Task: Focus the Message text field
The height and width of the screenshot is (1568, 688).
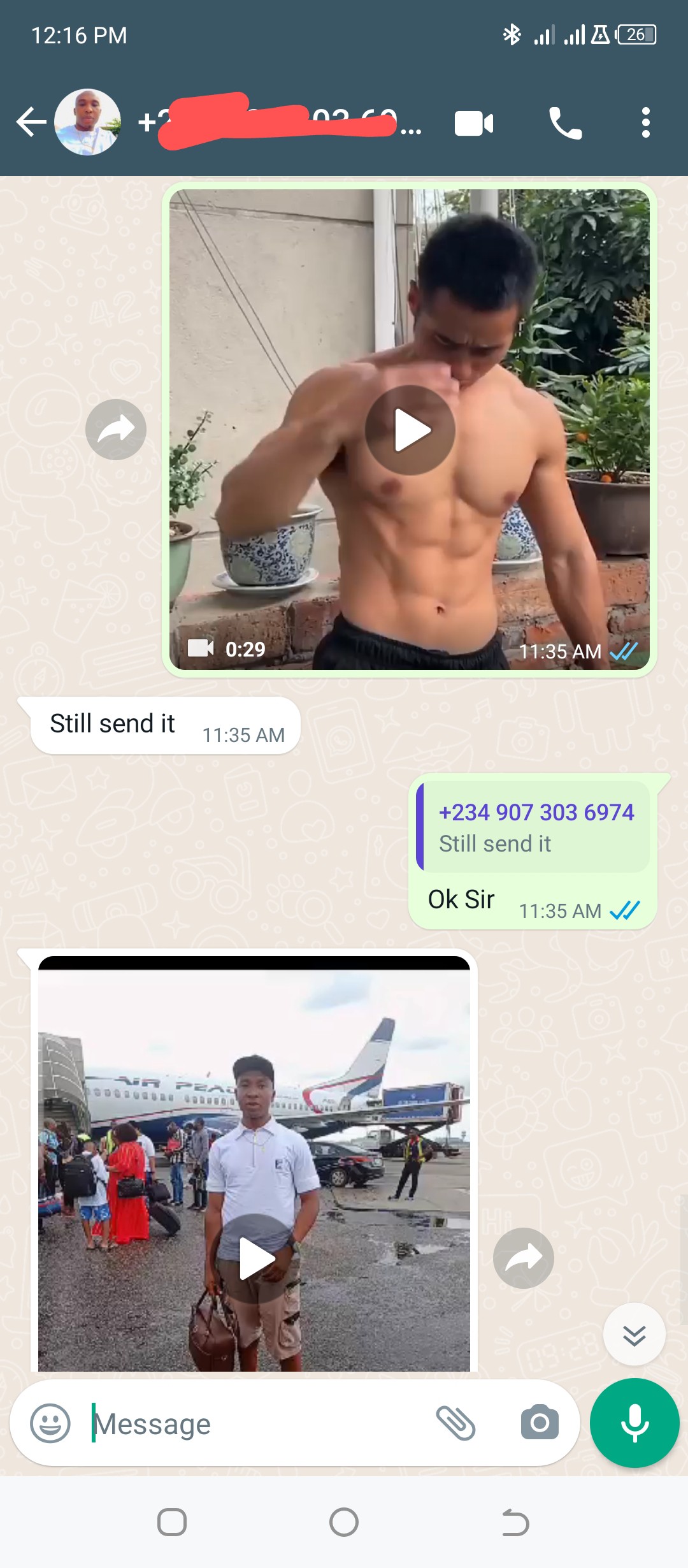Action: tap(255, 1423)
